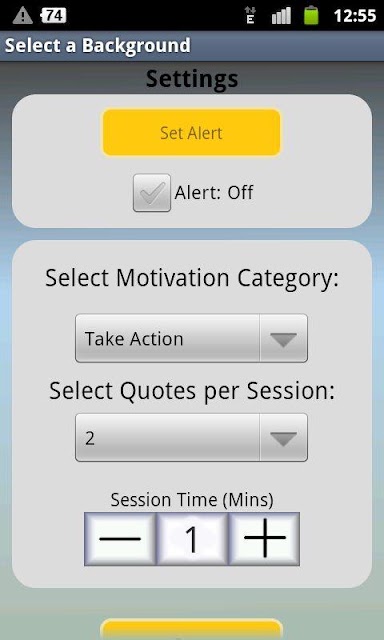Decrease session time with minus button

tap(120, 539)
